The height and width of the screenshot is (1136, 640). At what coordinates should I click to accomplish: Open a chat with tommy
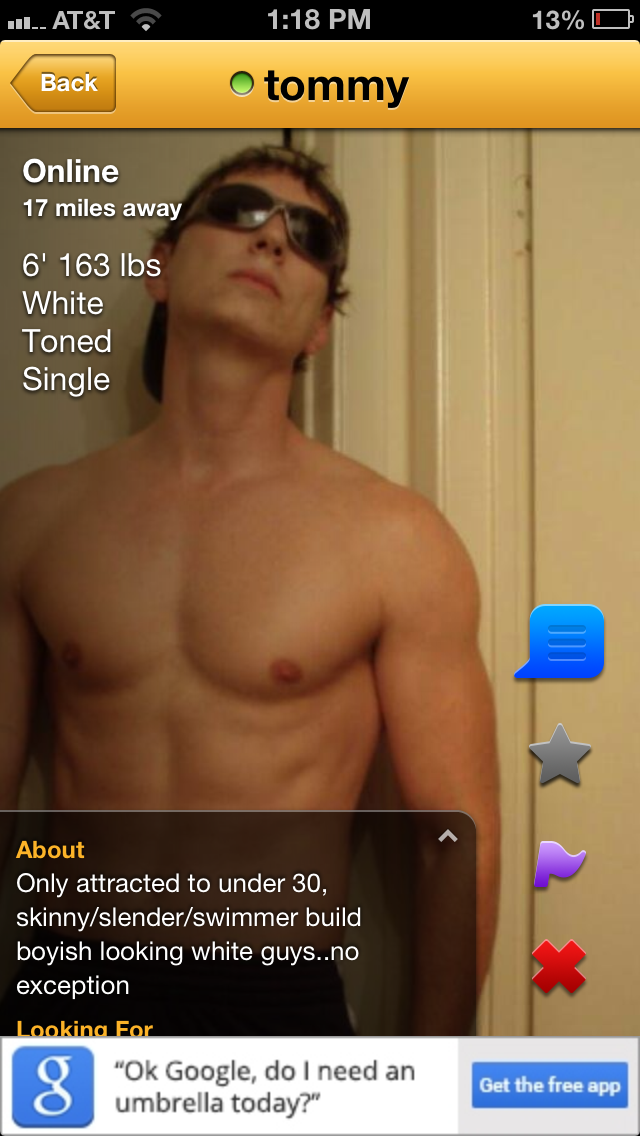tap(563, 641)
